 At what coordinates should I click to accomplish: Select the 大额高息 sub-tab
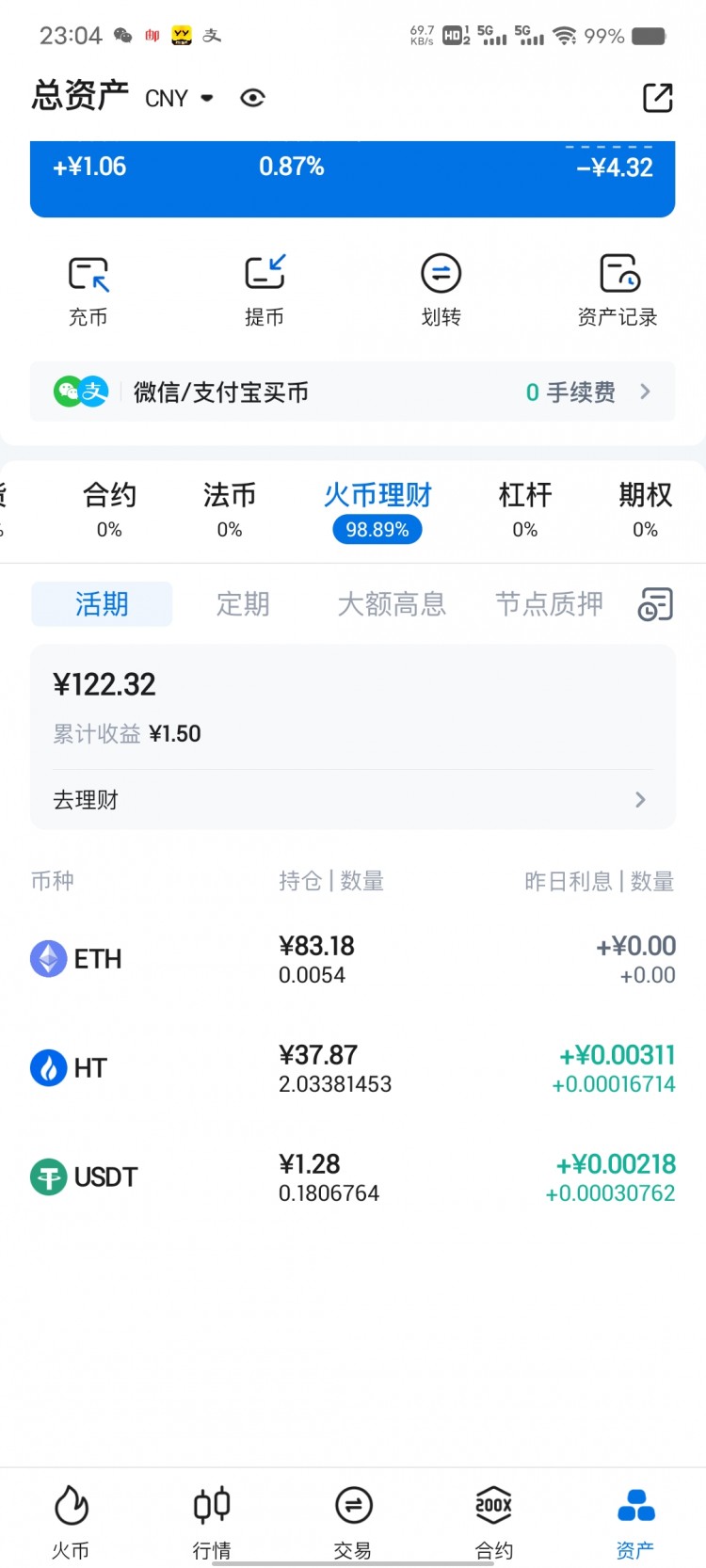point(392,604)
